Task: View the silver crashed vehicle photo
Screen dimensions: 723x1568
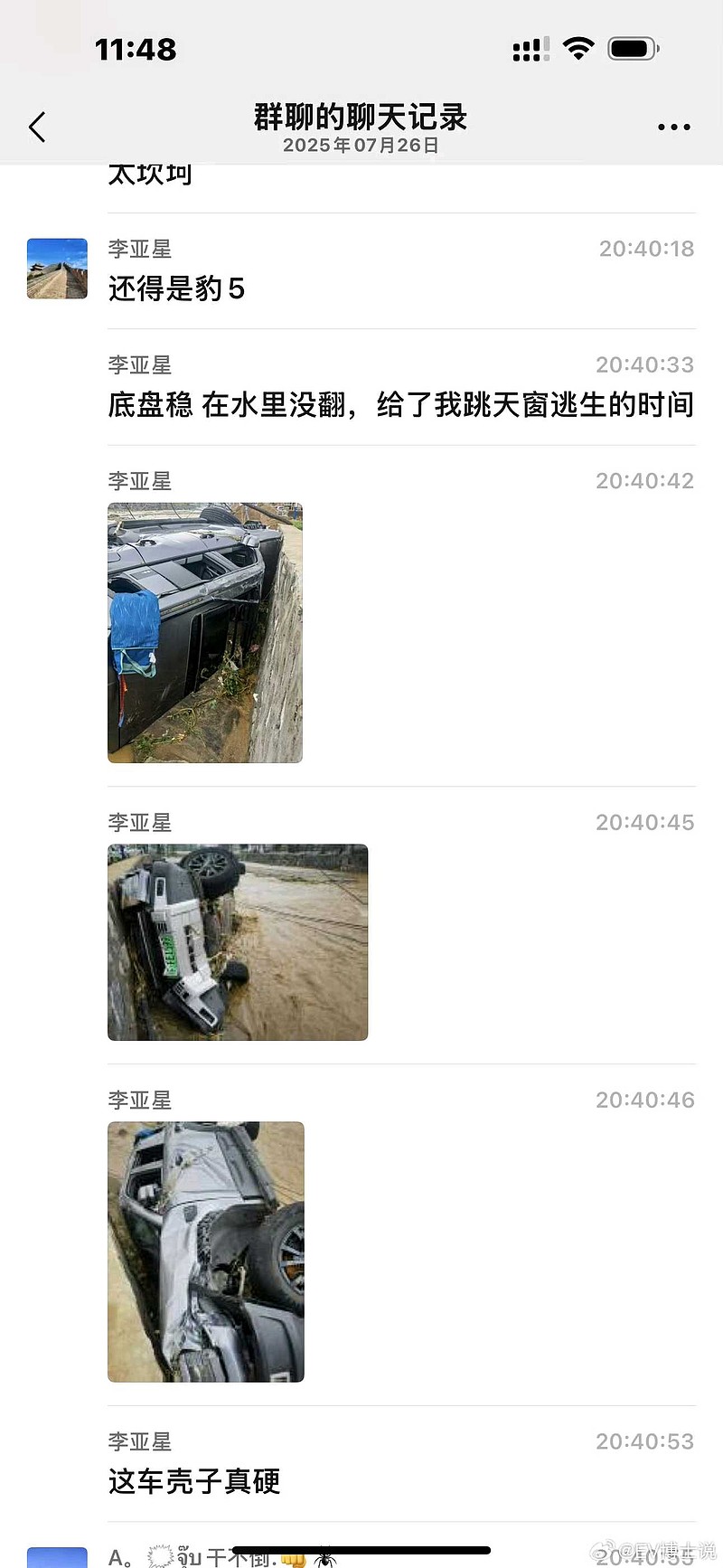Action: click(x=205, y=1252)
